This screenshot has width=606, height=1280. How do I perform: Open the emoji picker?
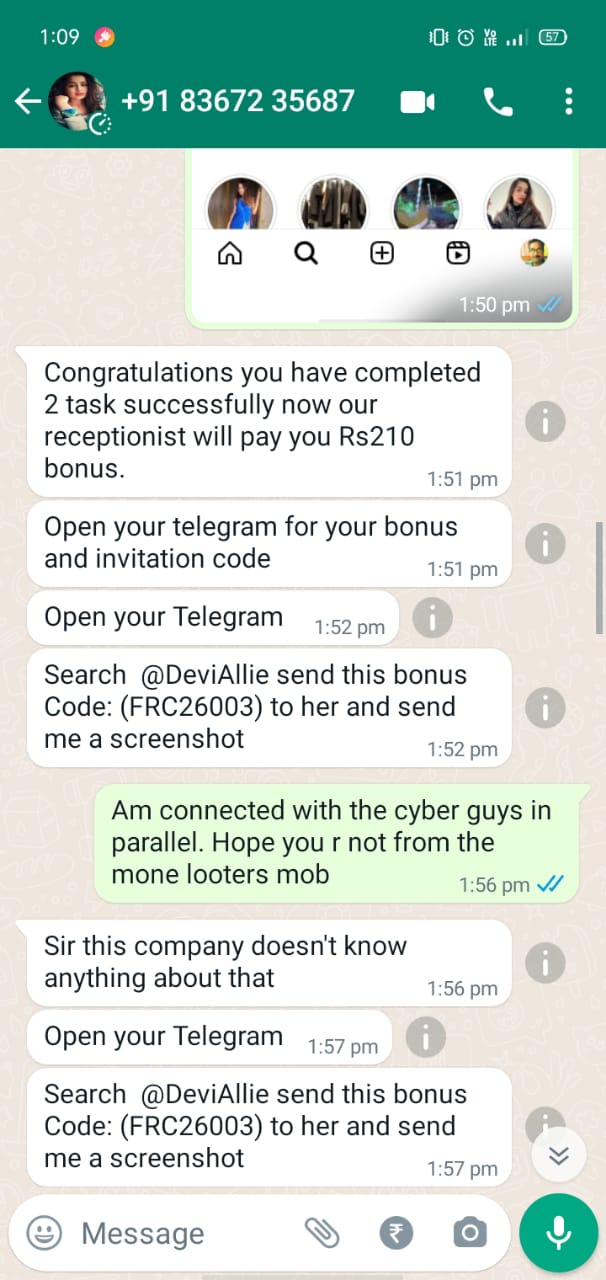pyautogui.click(x=44, y=1233)
